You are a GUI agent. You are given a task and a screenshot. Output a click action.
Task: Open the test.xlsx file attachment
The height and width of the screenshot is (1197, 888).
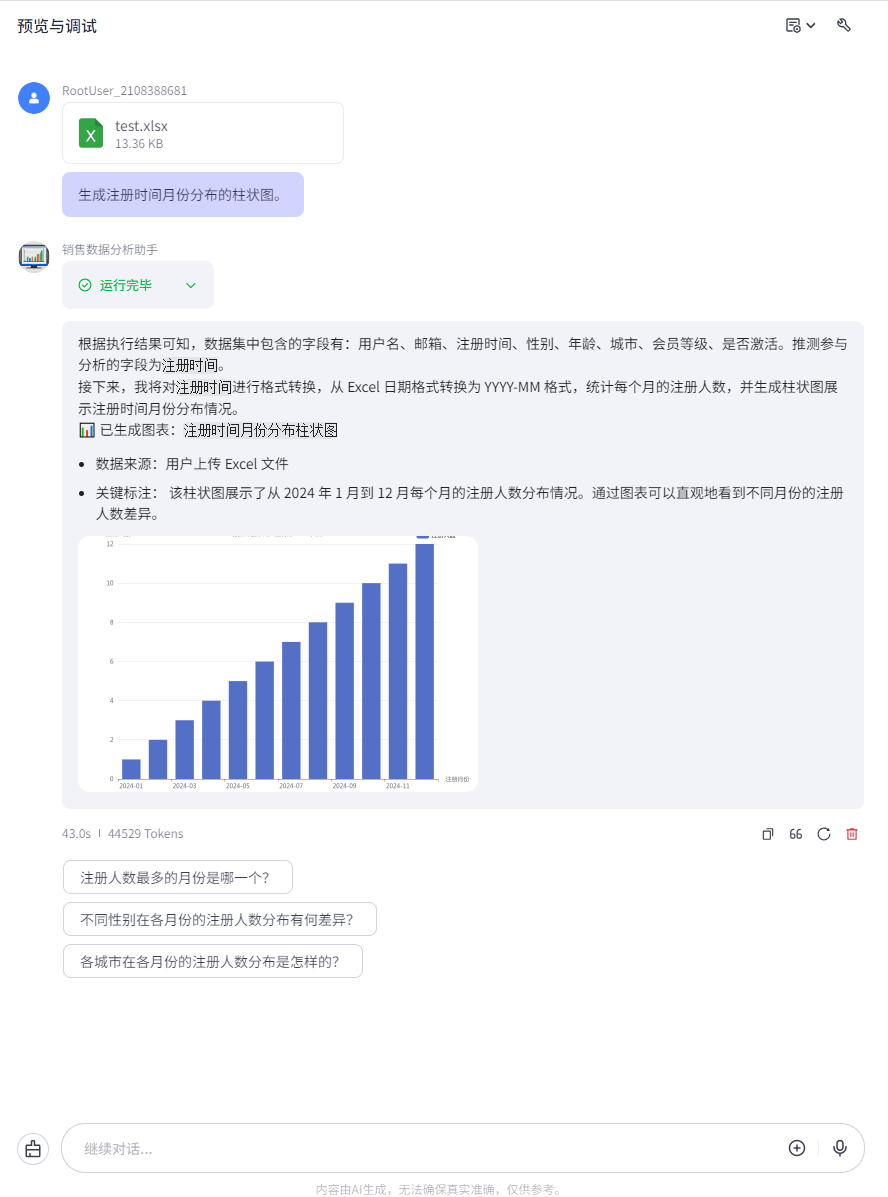tap(202, 133)
